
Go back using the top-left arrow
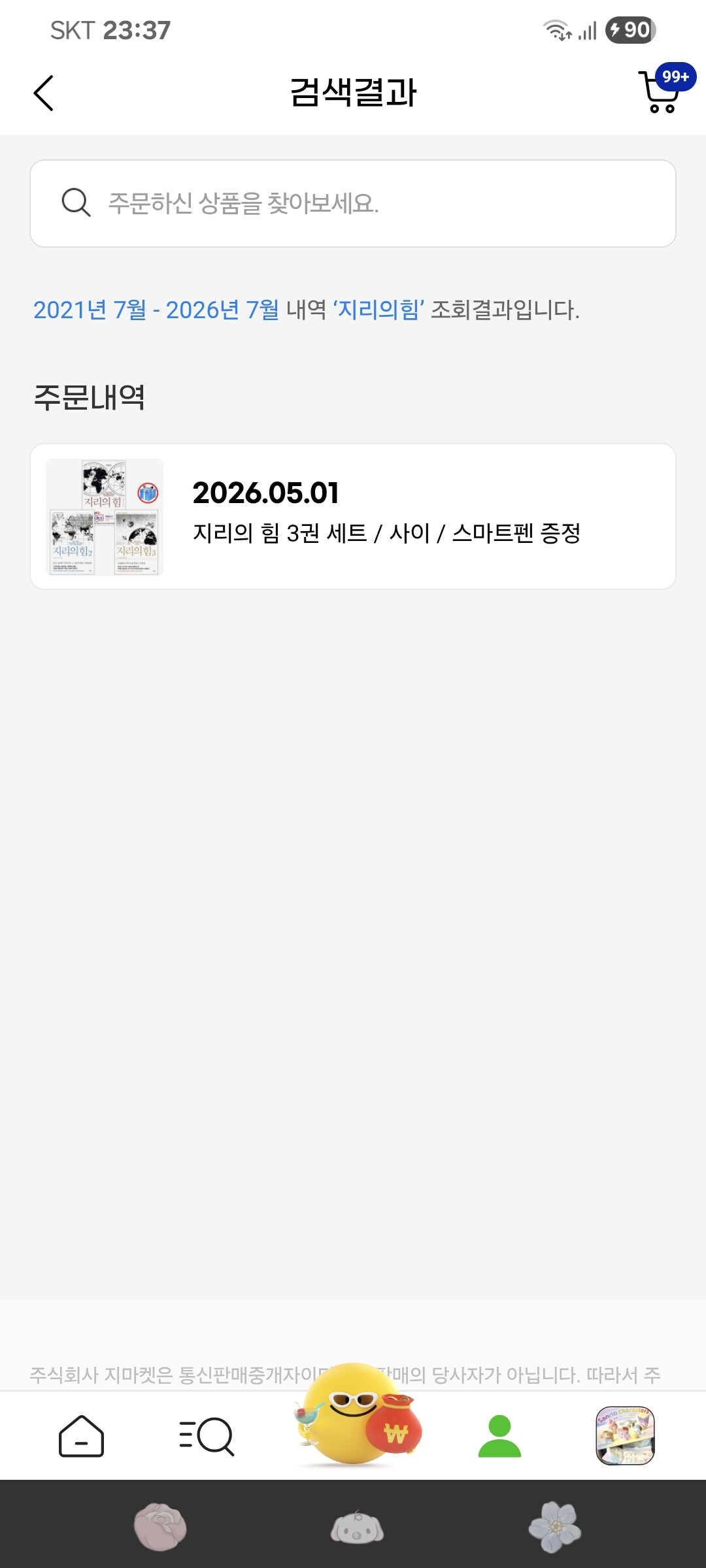(43, 93)
